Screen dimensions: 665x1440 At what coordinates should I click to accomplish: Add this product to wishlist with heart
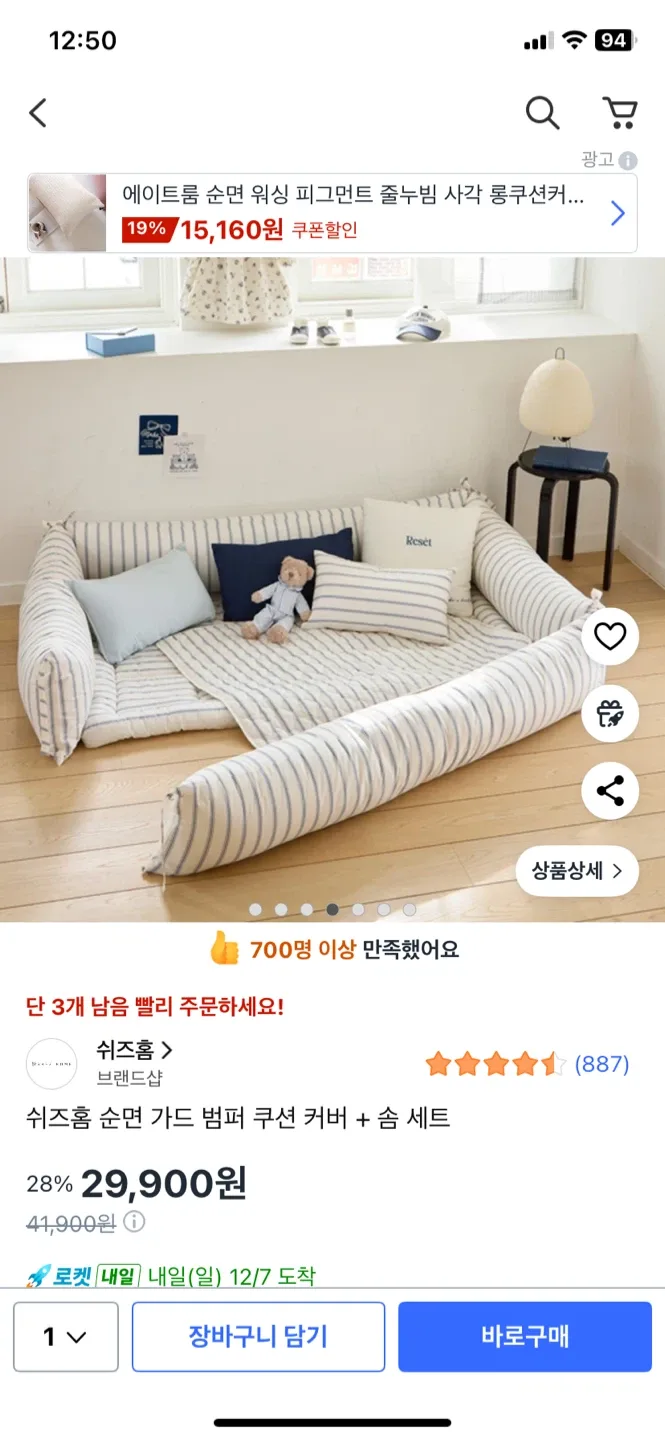610,637
